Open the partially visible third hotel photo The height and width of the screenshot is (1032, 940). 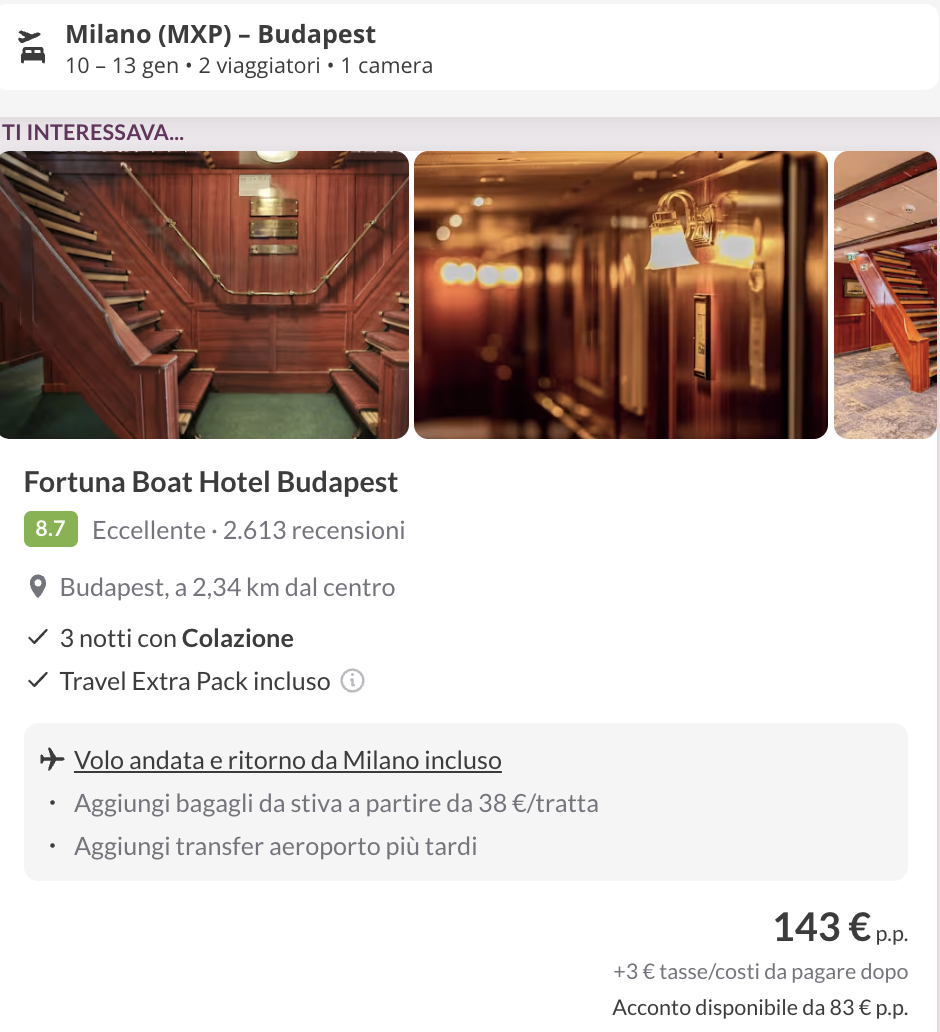(886, 294)
